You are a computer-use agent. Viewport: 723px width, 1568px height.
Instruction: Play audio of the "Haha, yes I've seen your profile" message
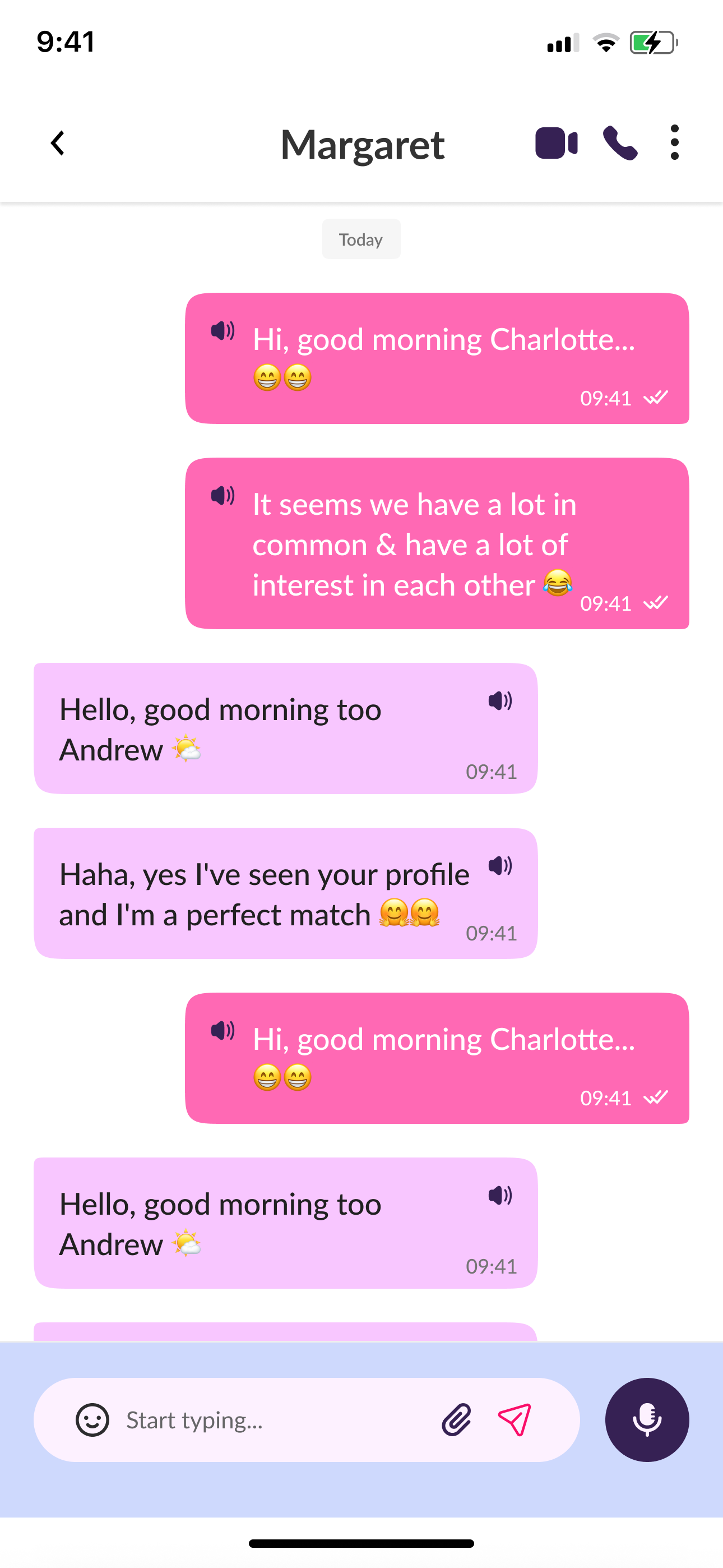pos(500,865)
